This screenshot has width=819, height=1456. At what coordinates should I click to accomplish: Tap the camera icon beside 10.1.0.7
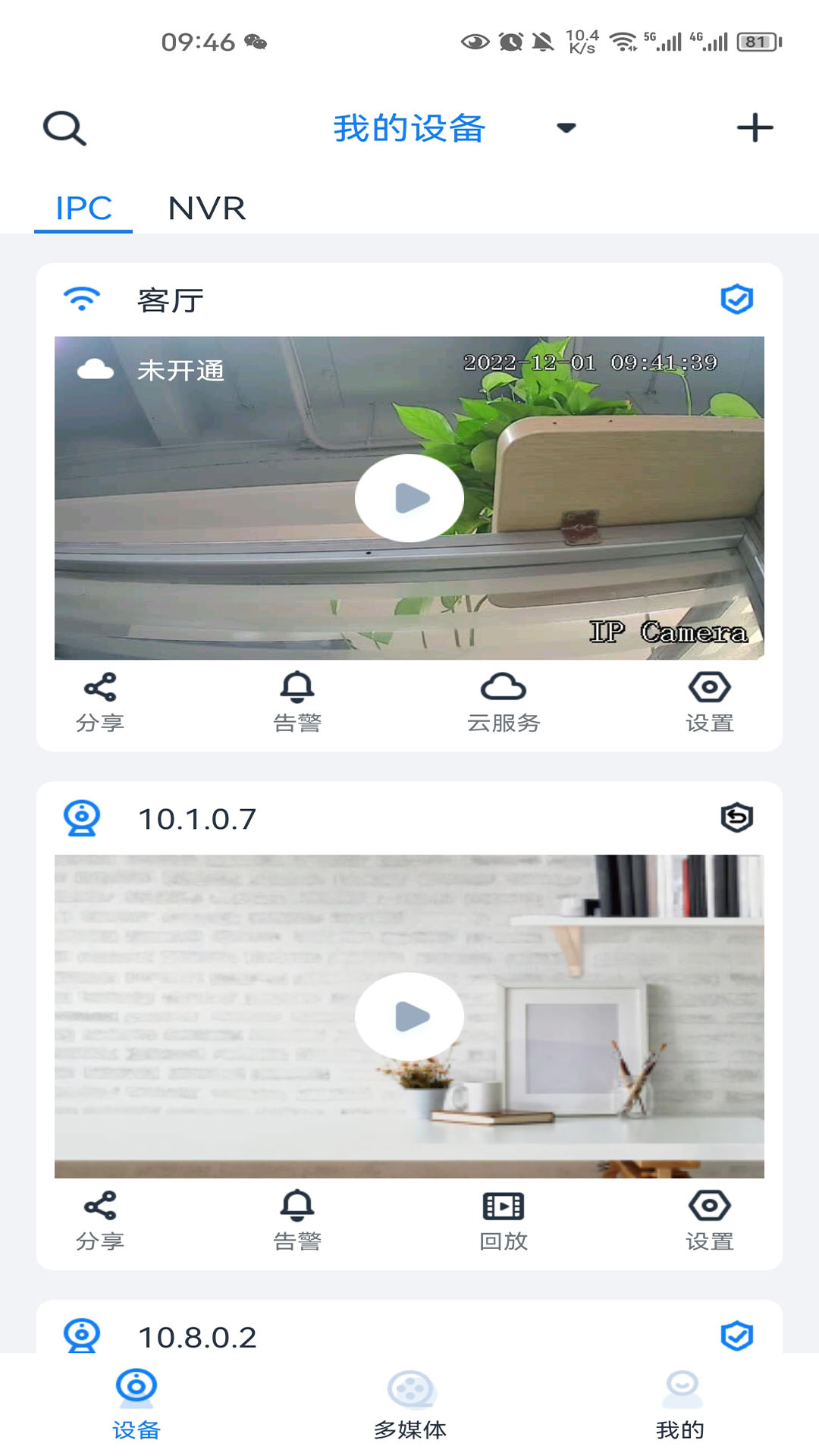coord(81,819)
